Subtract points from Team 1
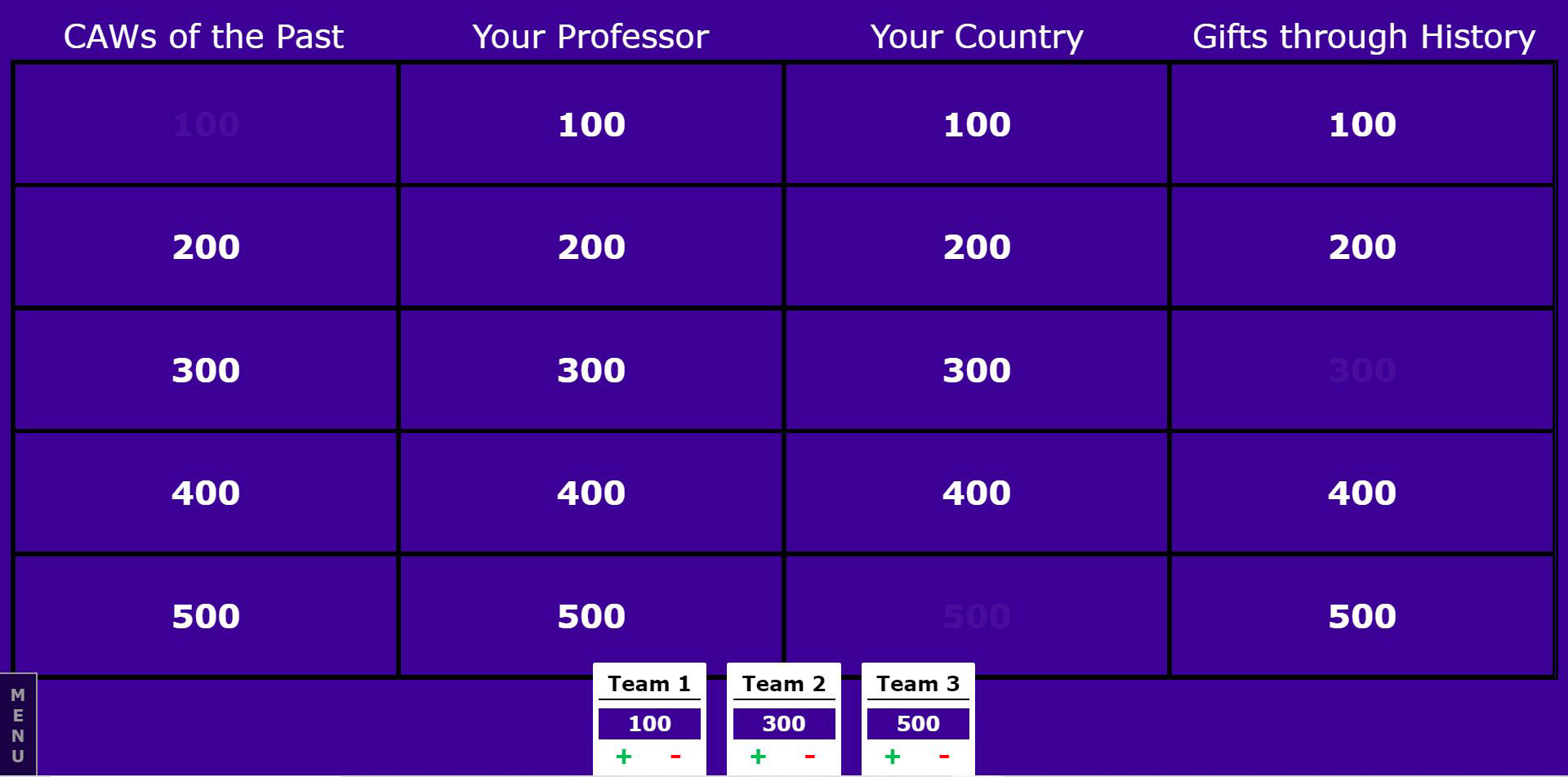The image size is (1568, 777). pos(675,757)
